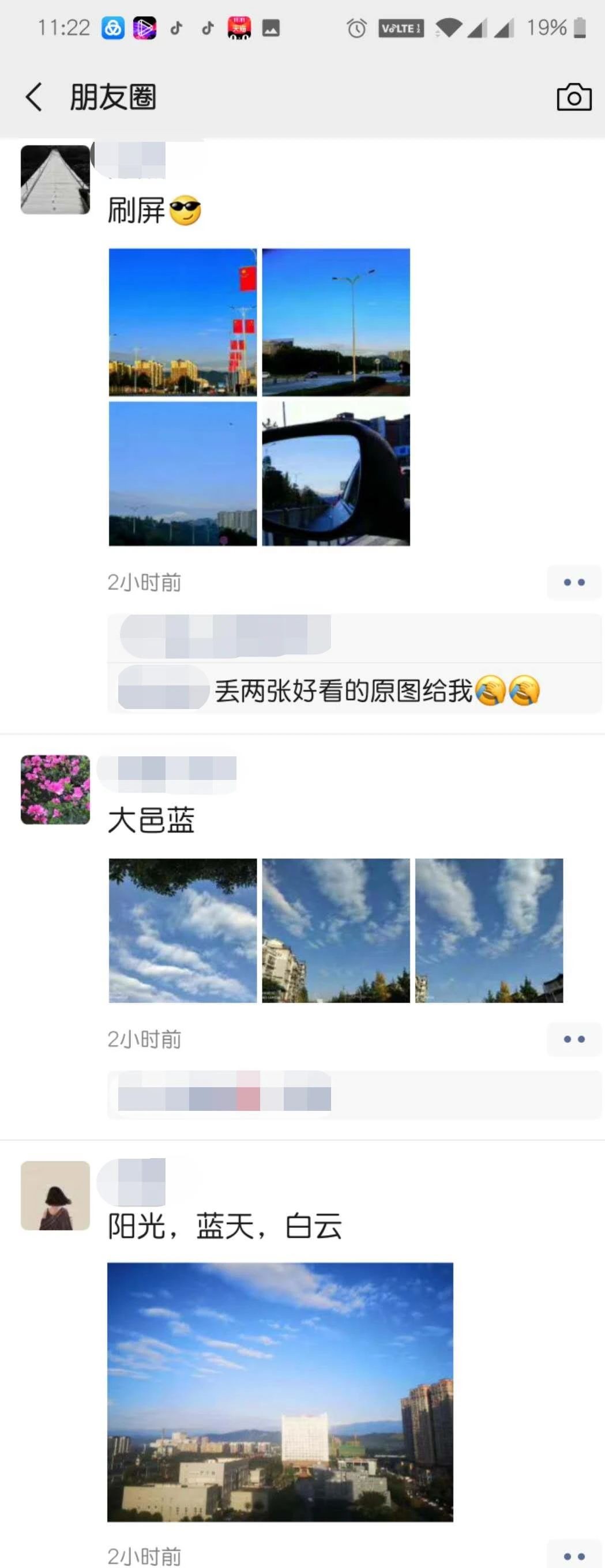View second photo with buildings in 大邑蓝 post
This screenshot has width=605, height=1568.
(336, 930)
